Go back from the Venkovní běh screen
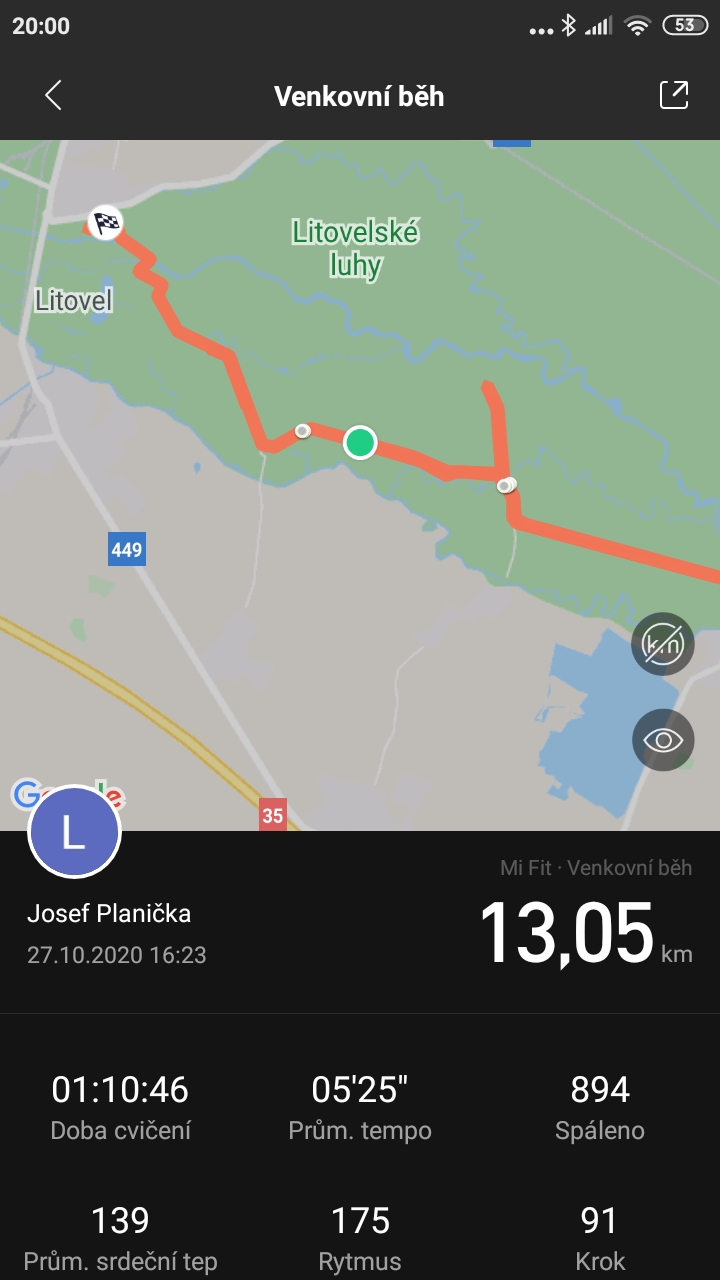 click(x=53, y=96)
